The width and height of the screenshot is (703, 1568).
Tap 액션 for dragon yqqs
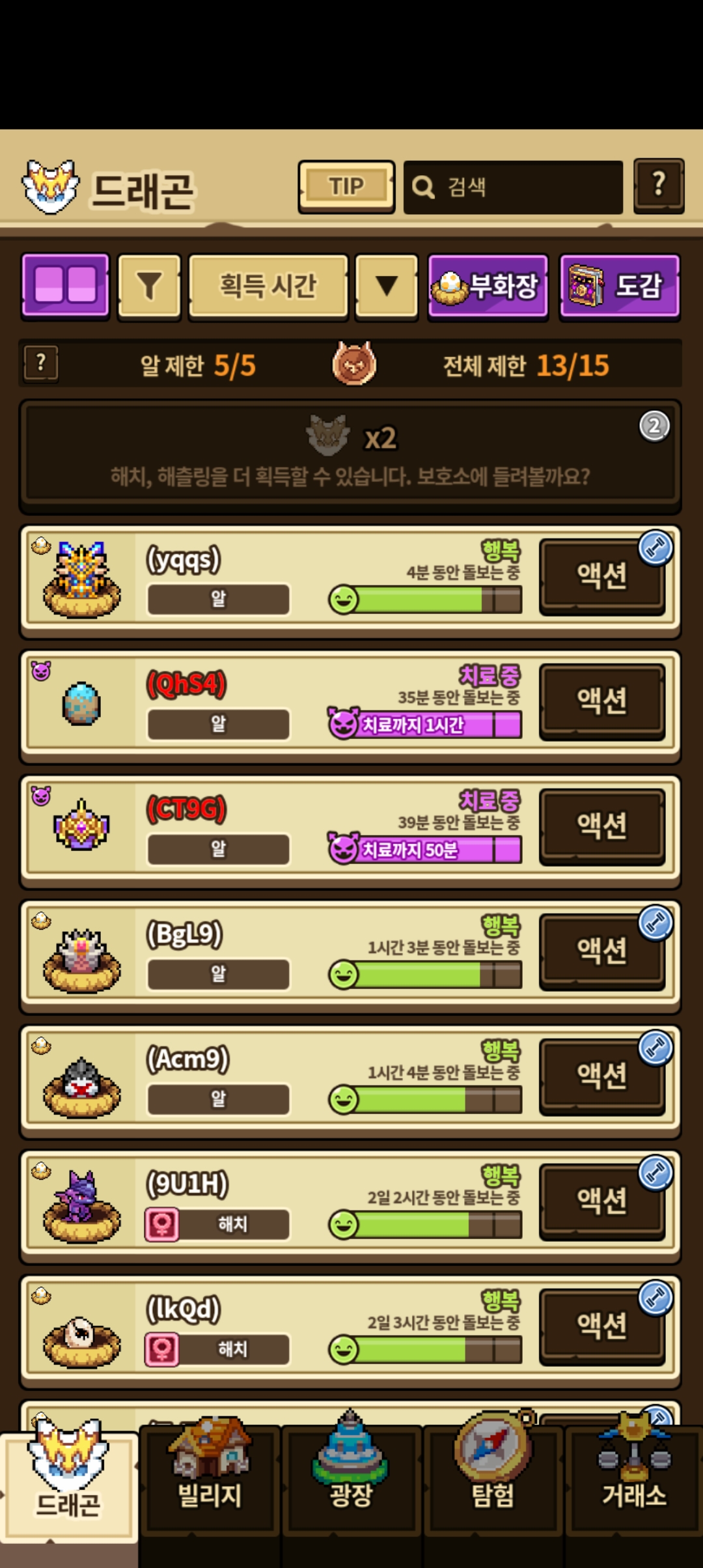coord(602,576)
